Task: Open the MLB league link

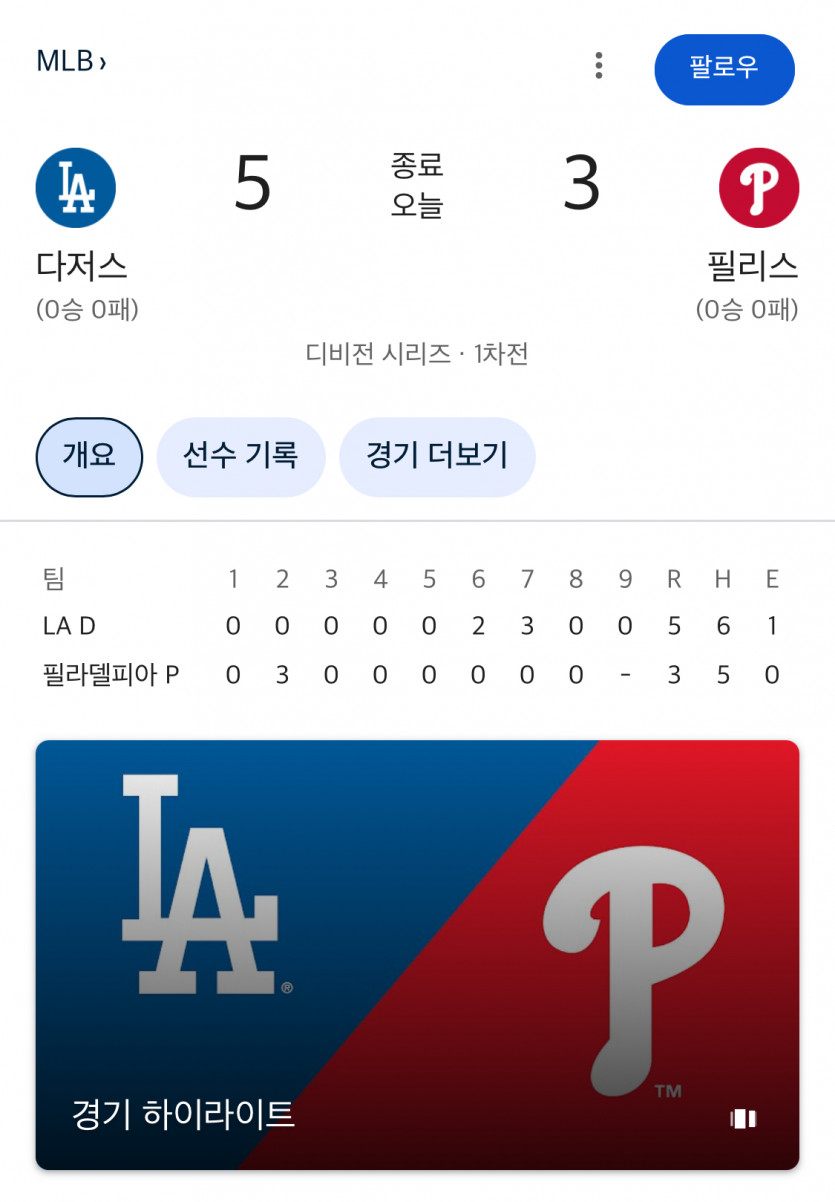Action: coord(71,62)
